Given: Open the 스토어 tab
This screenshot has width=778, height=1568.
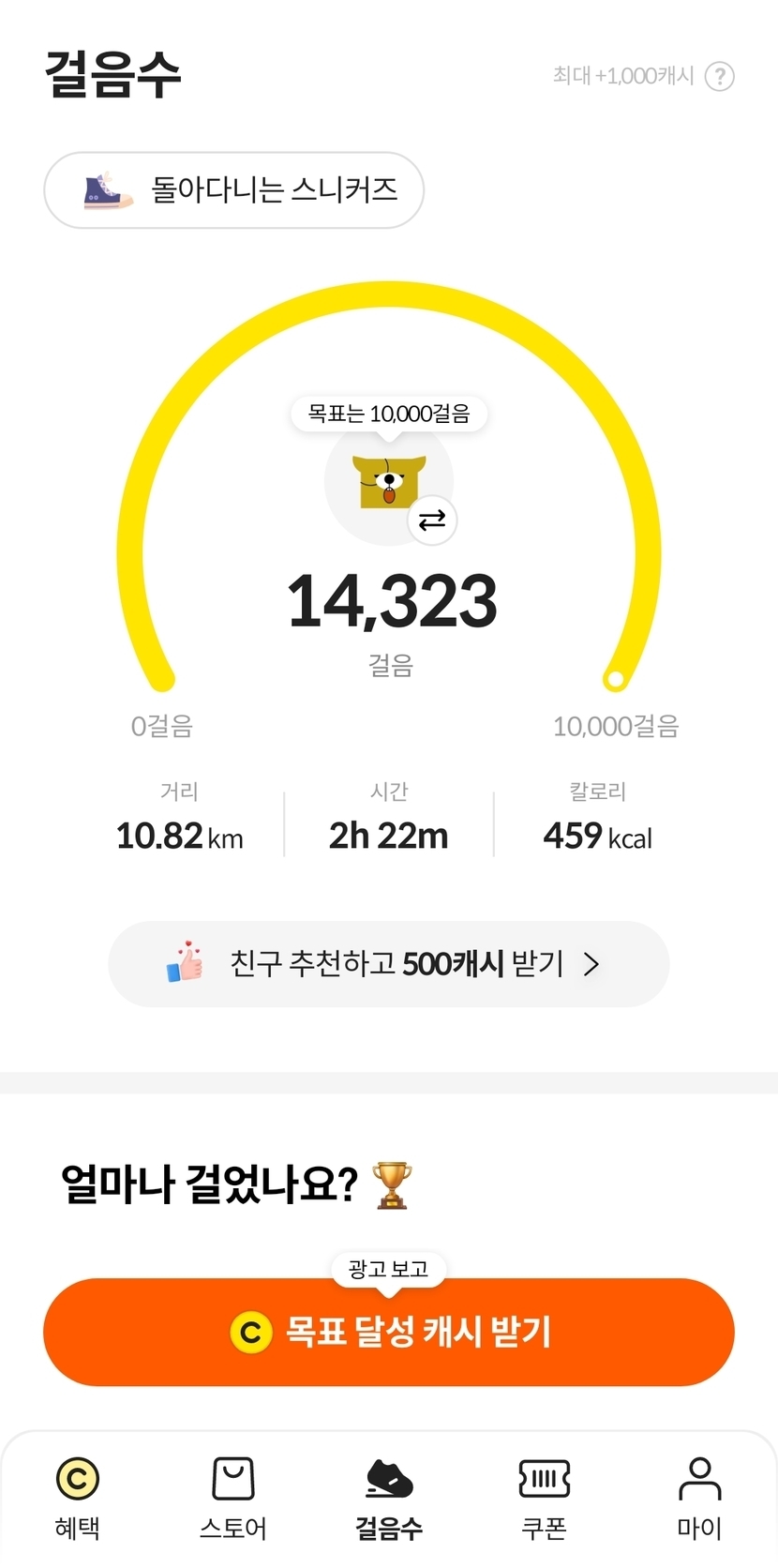Looking at the screenshot, I should point(233,1498).
